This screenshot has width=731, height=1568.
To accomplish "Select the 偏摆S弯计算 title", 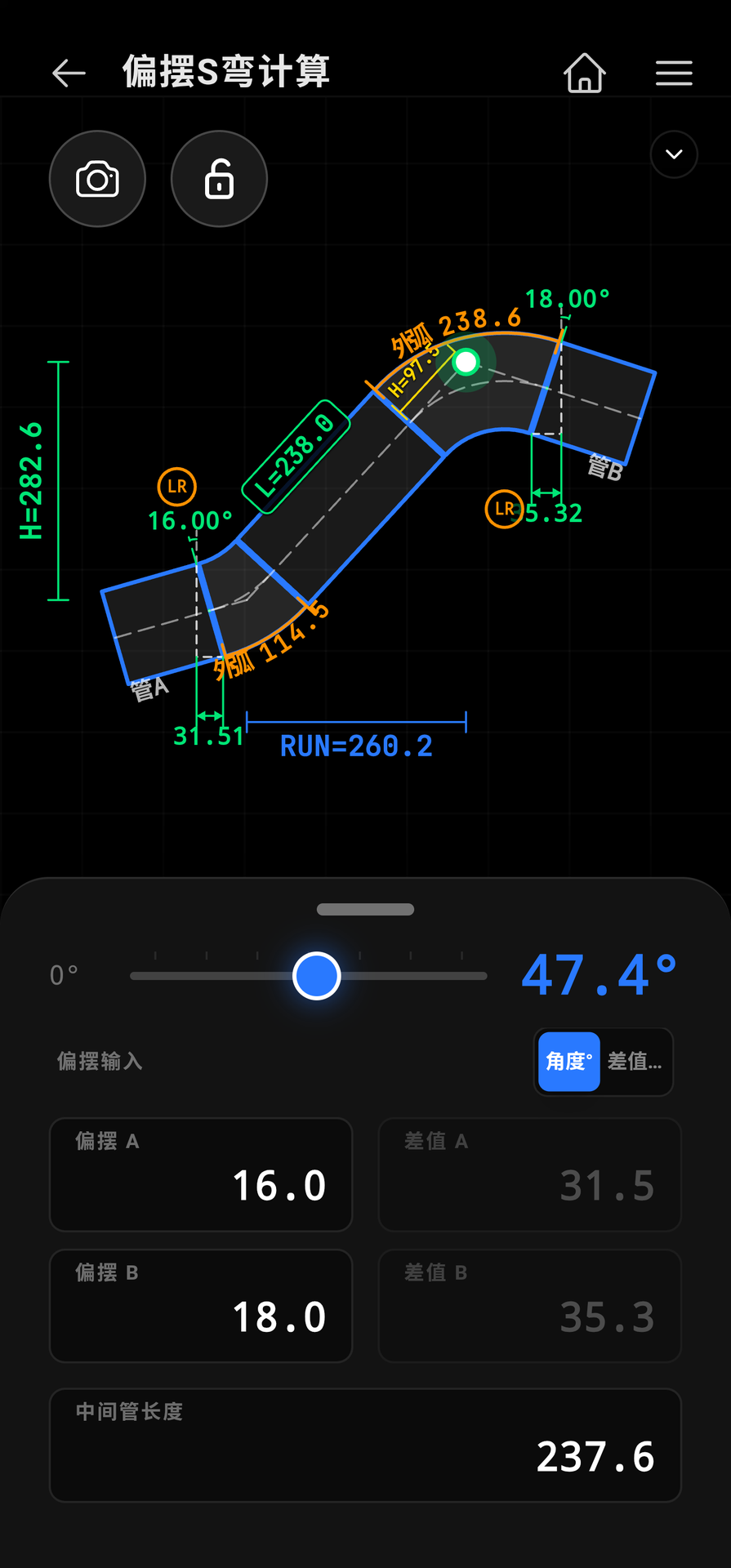I will 226,71.
